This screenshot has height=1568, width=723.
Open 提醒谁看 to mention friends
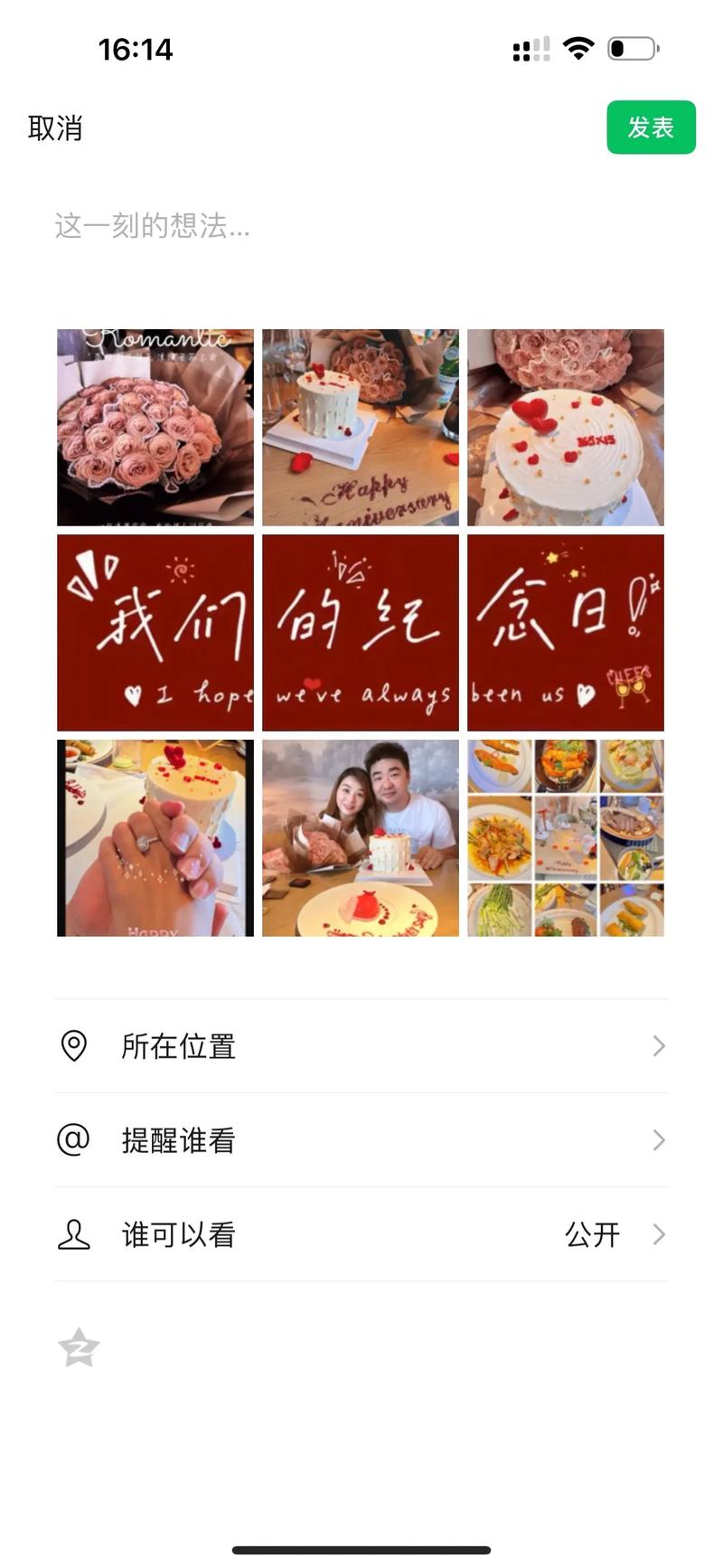coord(361,1140)
